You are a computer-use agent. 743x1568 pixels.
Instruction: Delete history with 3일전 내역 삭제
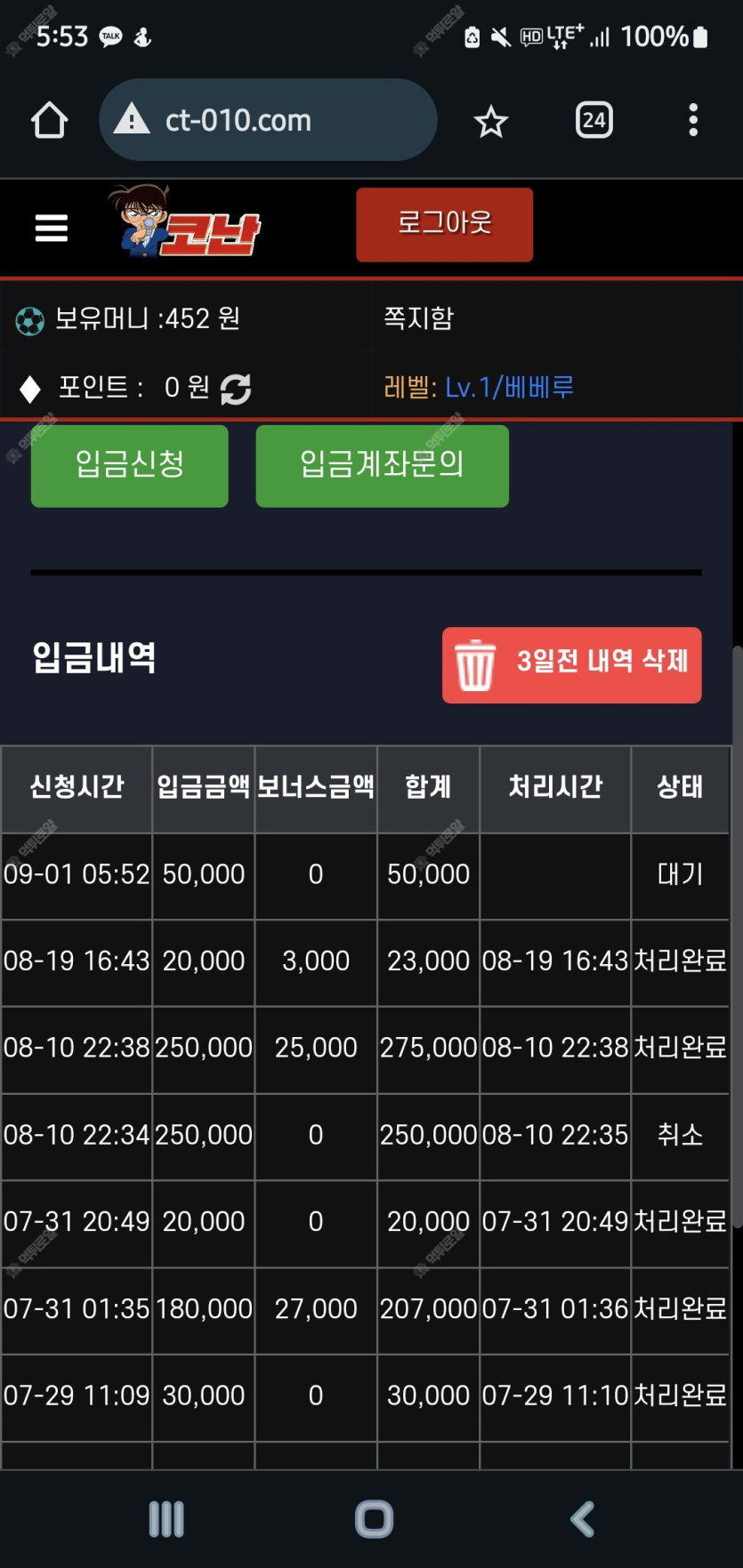tap(572, 665)
